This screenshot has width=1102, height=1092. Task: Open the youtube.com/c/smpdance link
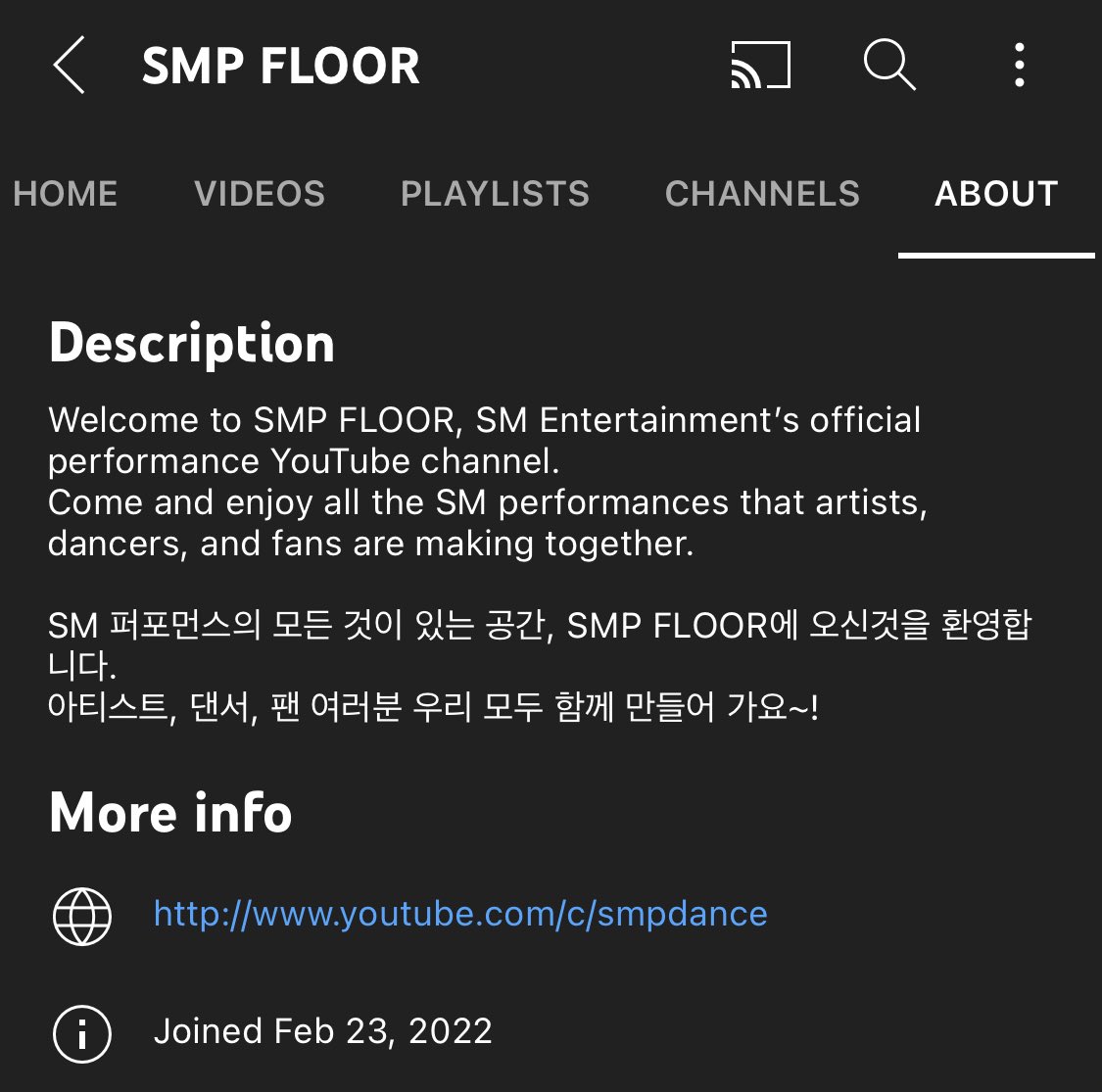pos(460,914)
